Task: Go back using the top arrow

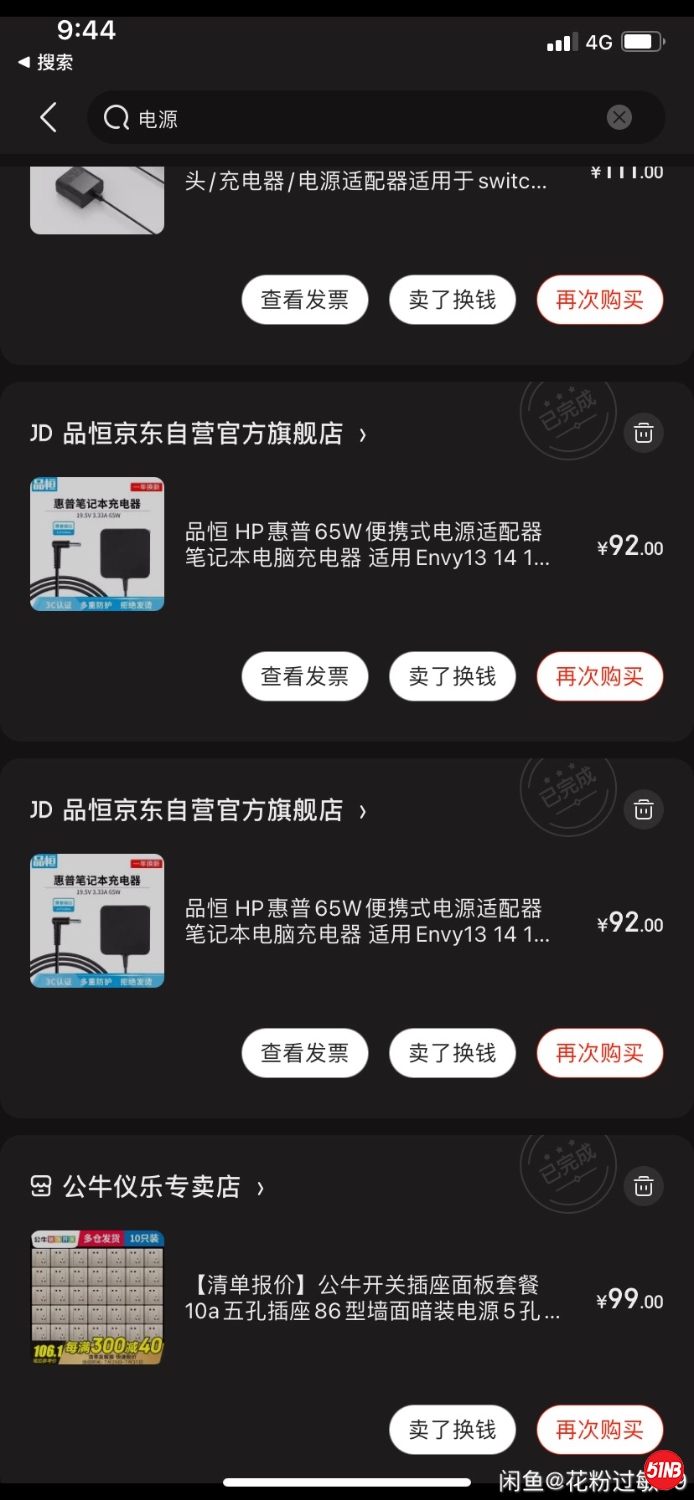Action: point(48,118)
